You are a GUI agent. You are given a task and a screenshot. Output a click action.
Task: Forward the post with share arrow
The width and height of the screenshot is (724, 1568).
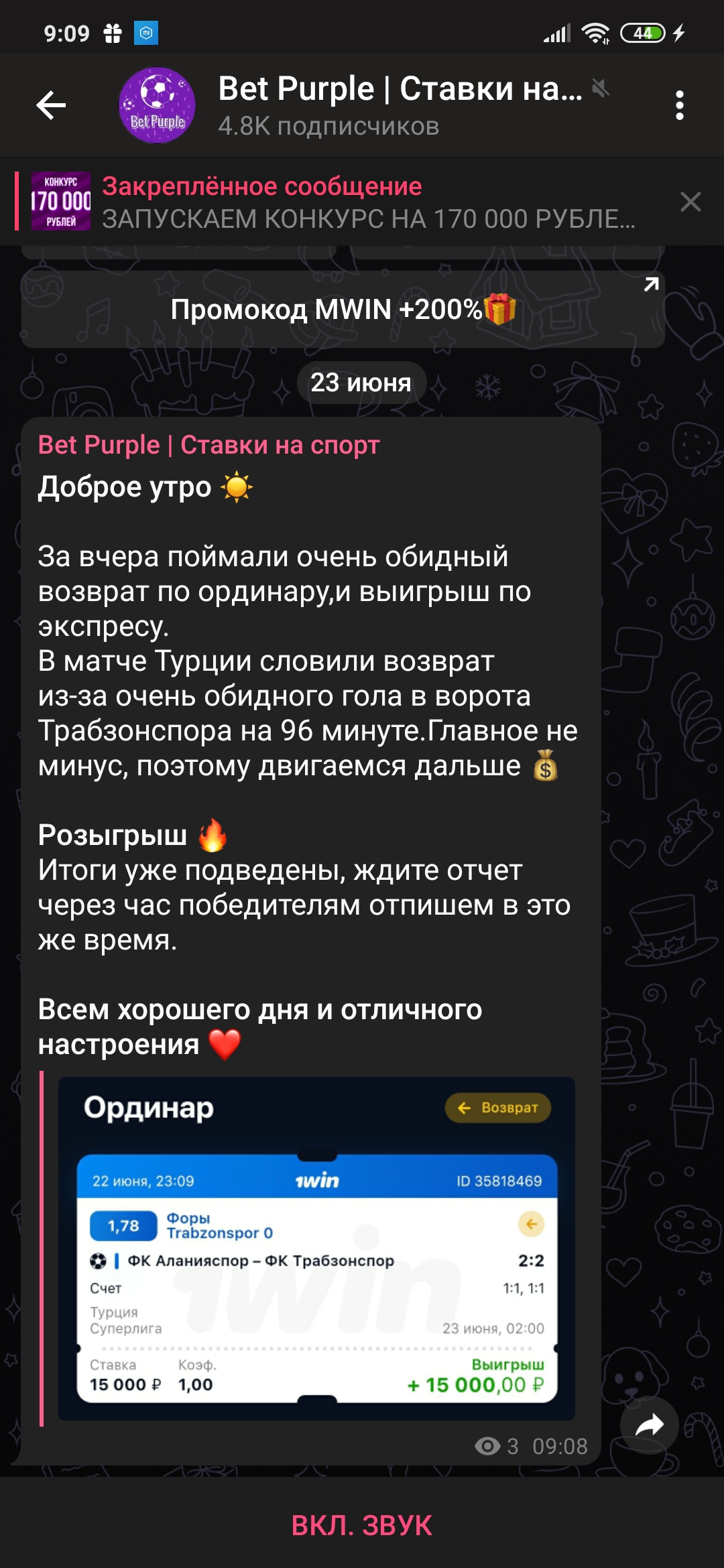tap(649, 1425)
